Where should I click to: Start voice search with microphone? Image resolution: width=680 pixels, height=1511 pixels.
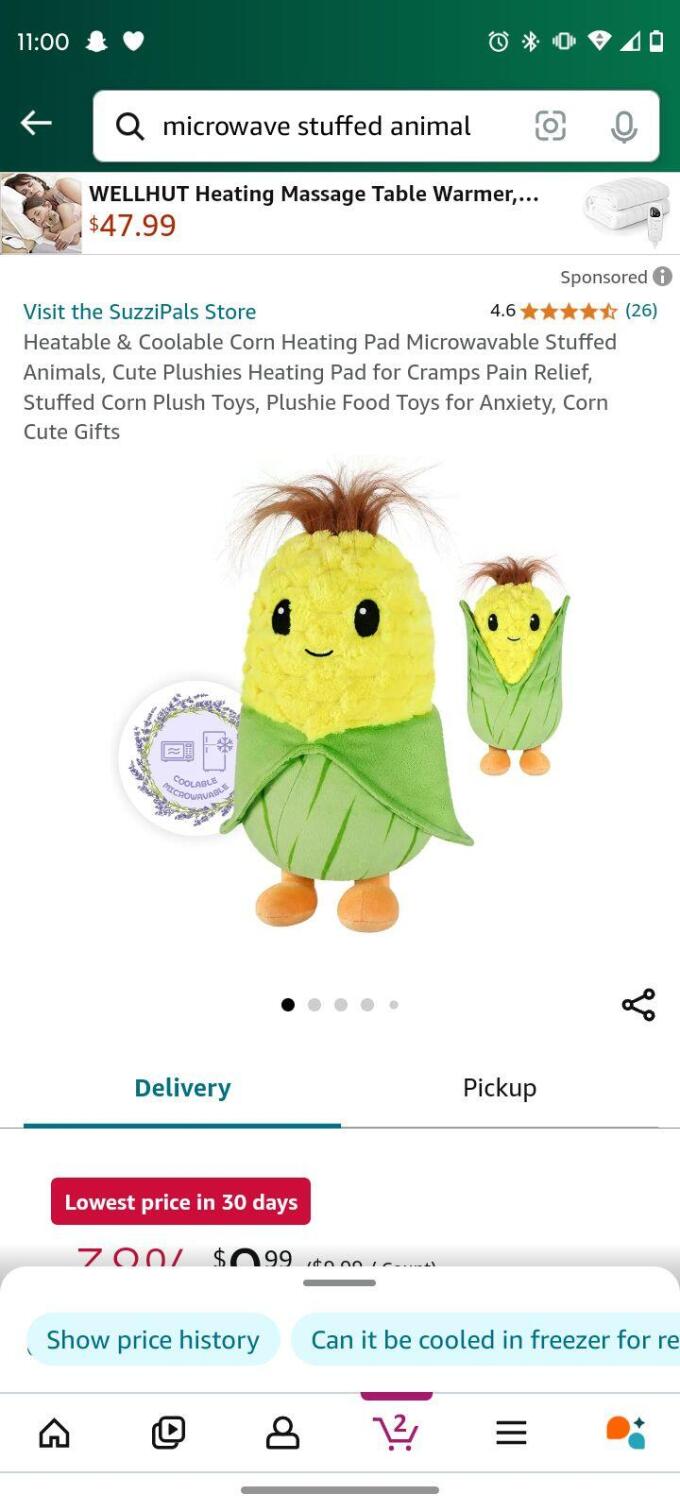pos(623,126)
